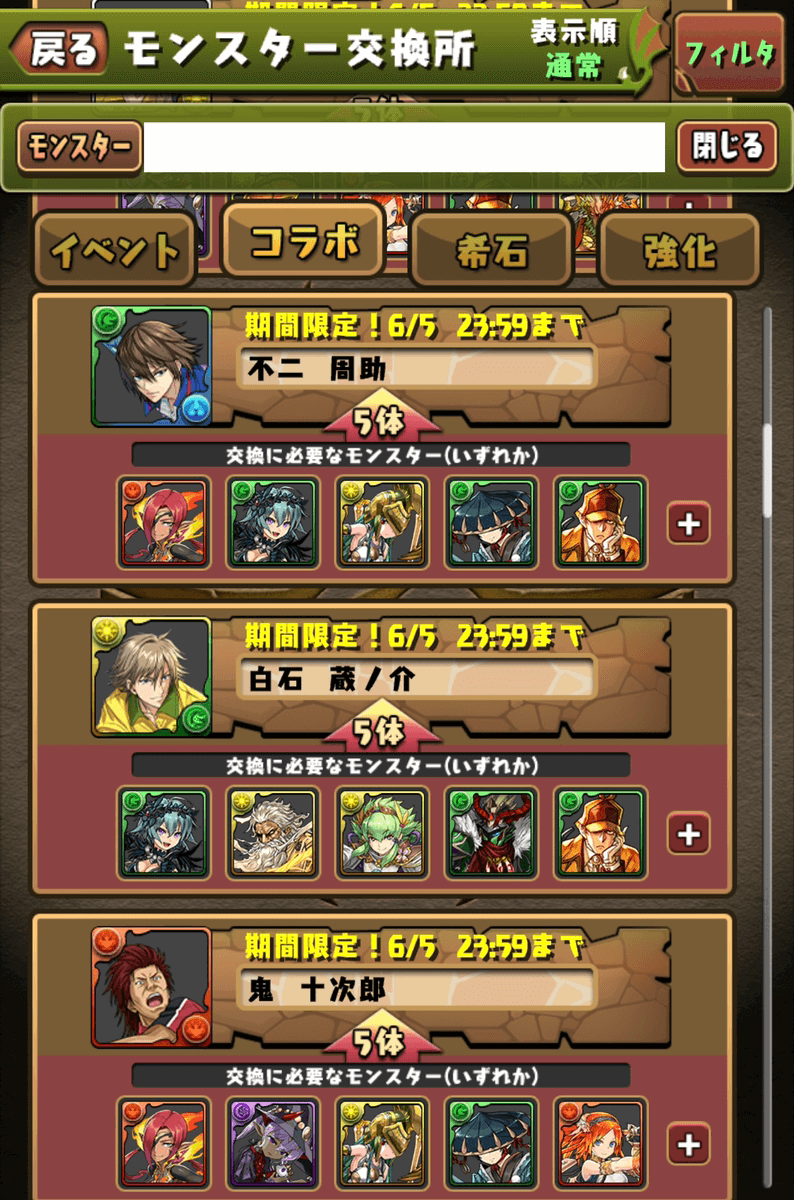The image size is (794, 1200).
Task: Expand required monsters for 不二 周助
Action: coord(688,523)
